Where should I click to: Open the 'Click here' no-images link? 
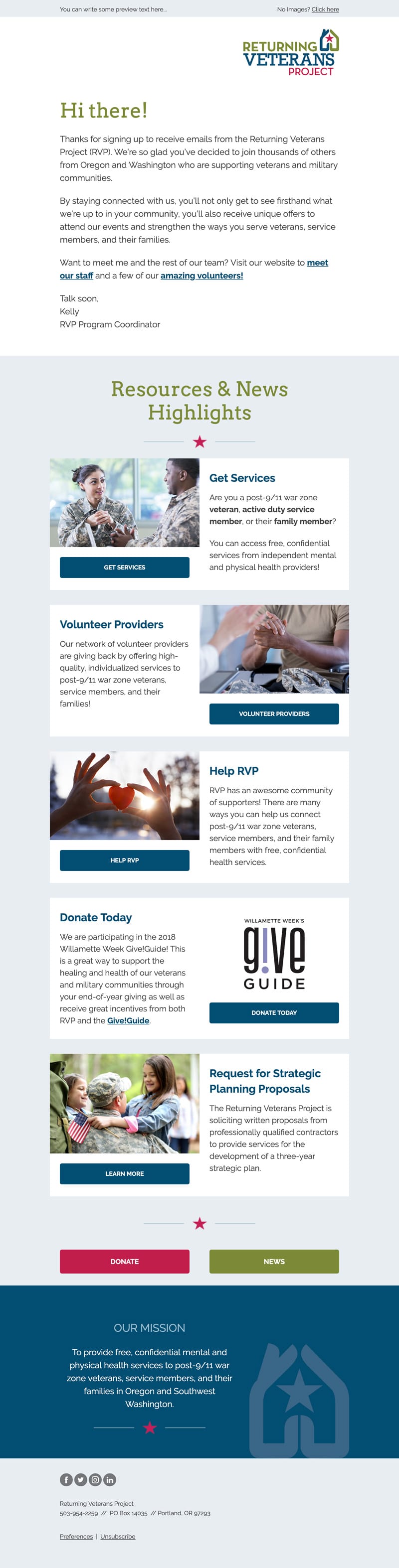[x=325, y=9]
